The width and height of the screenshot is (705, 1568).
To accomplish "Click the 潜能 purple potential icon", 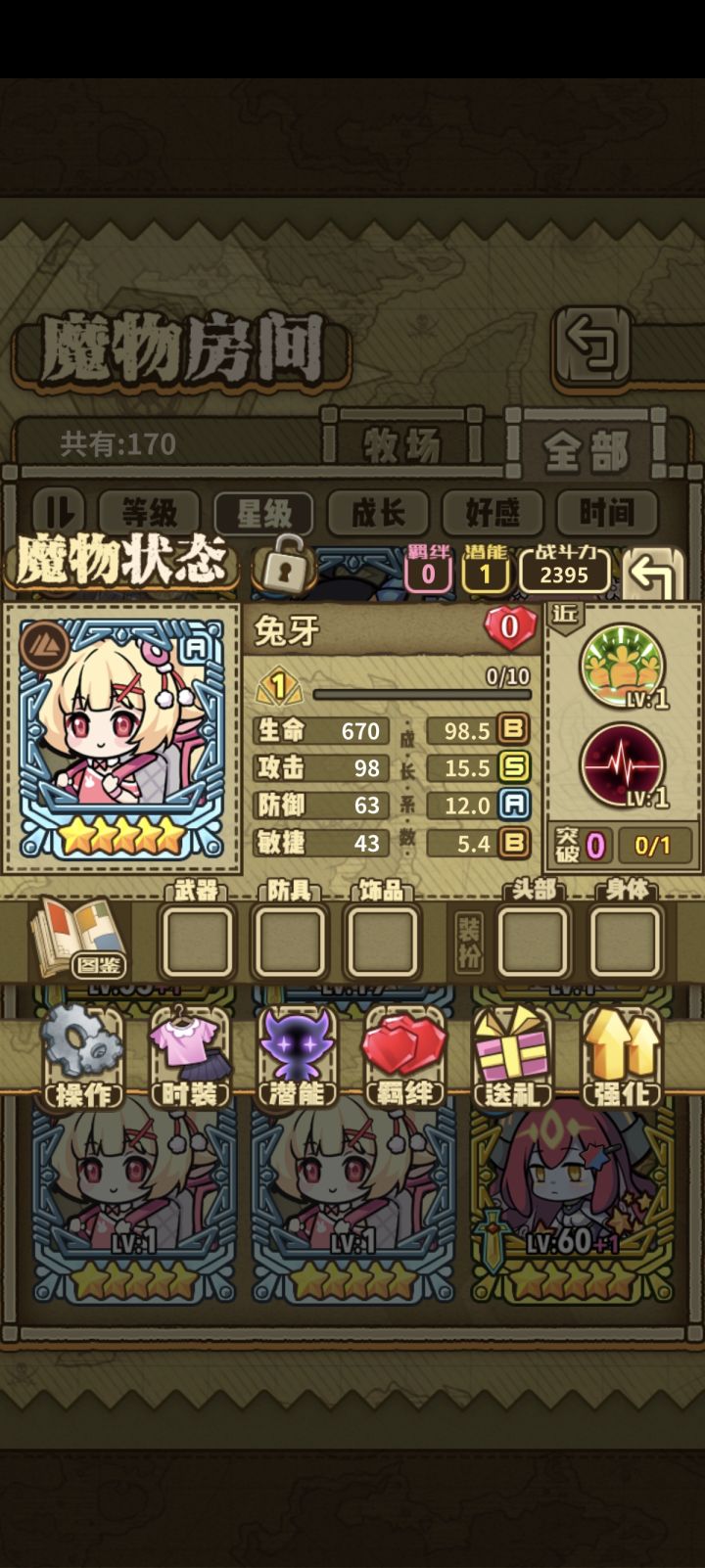I will coord(296,1056).
